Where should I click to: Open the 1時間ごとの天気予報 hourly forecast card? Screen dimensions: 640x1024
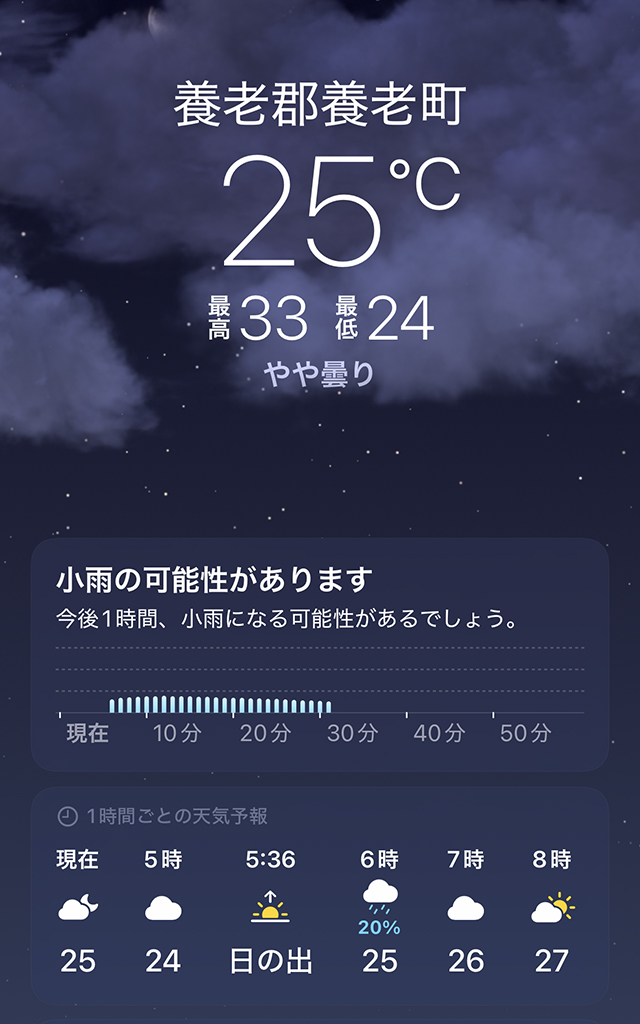tap(320, 896)
